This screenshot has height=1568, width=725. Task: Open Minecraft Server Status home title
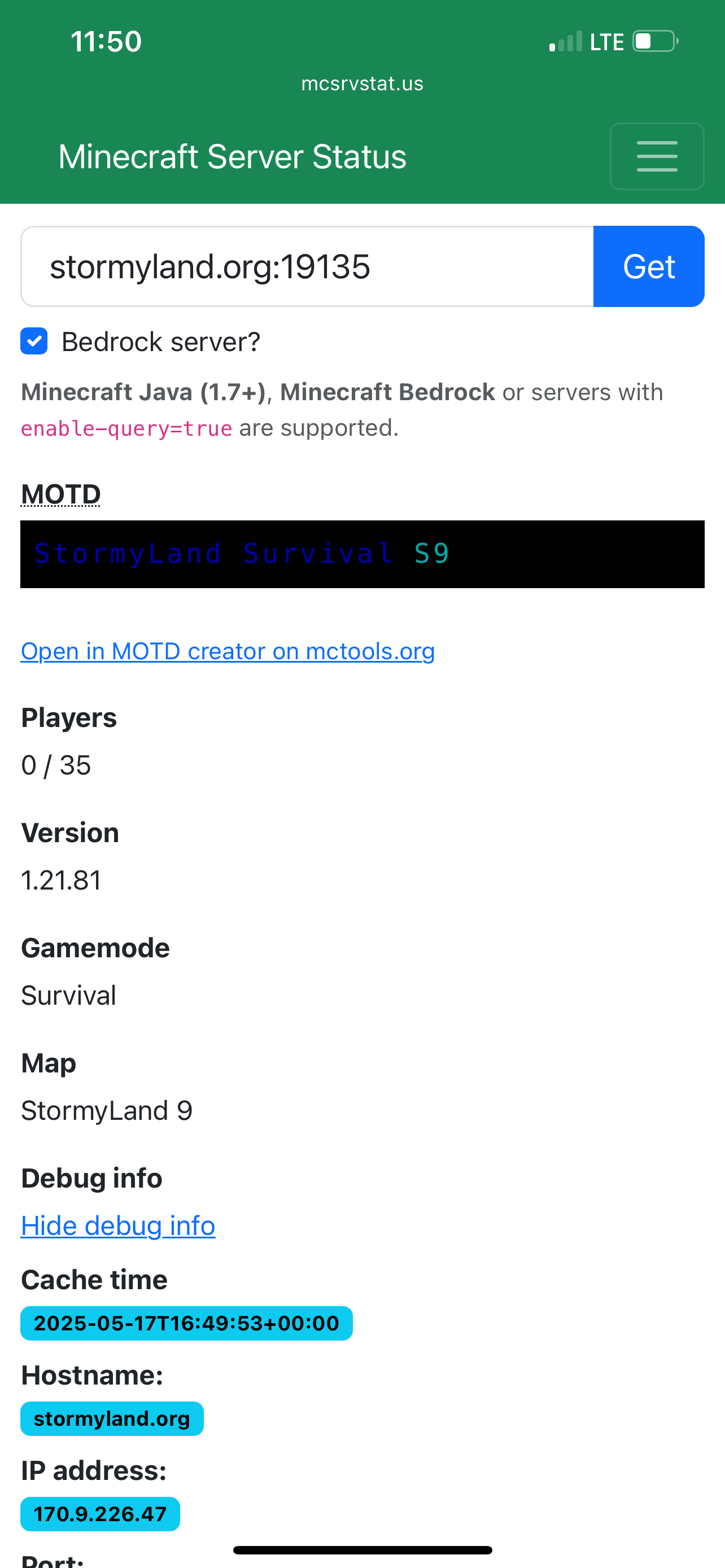[232, 156]
